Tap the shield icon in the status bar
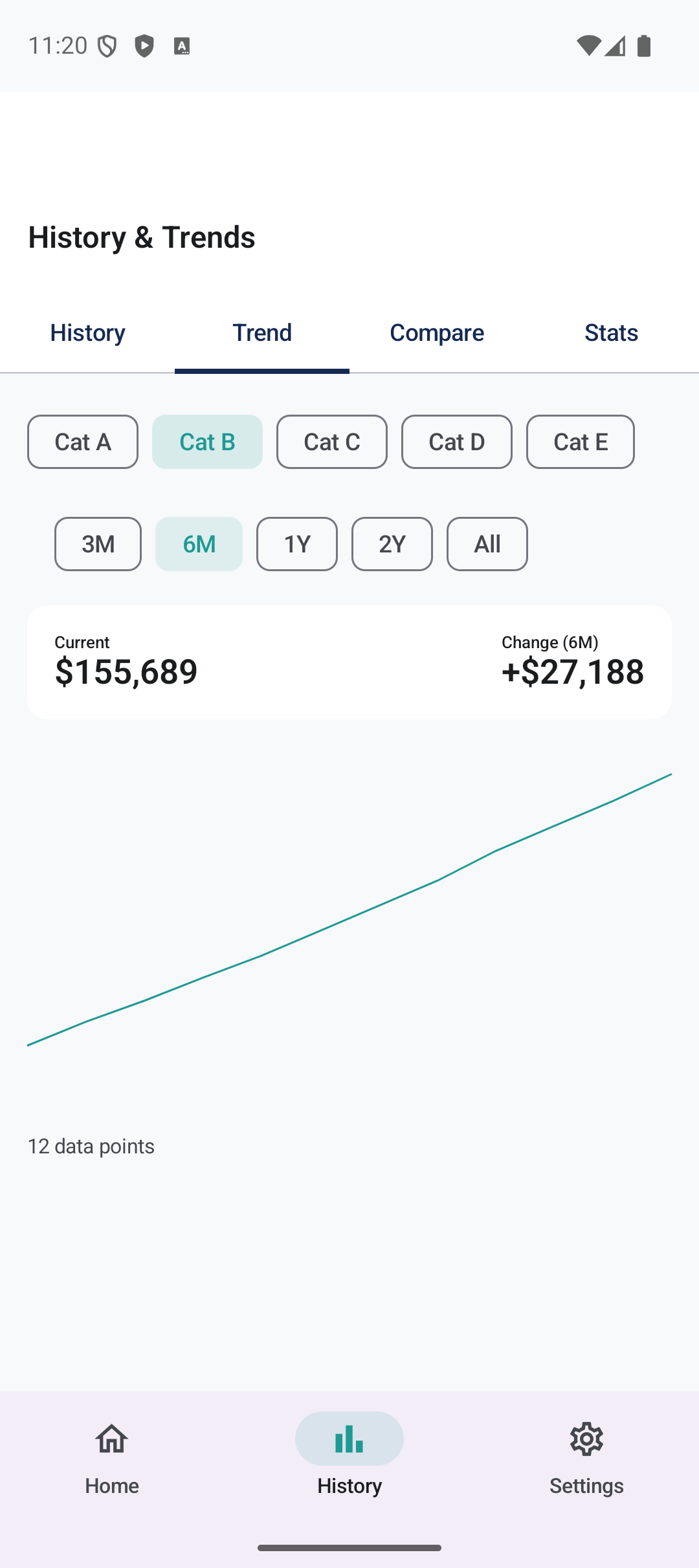This screenshot has width=699, height=1568. click(x=107, y=45)
